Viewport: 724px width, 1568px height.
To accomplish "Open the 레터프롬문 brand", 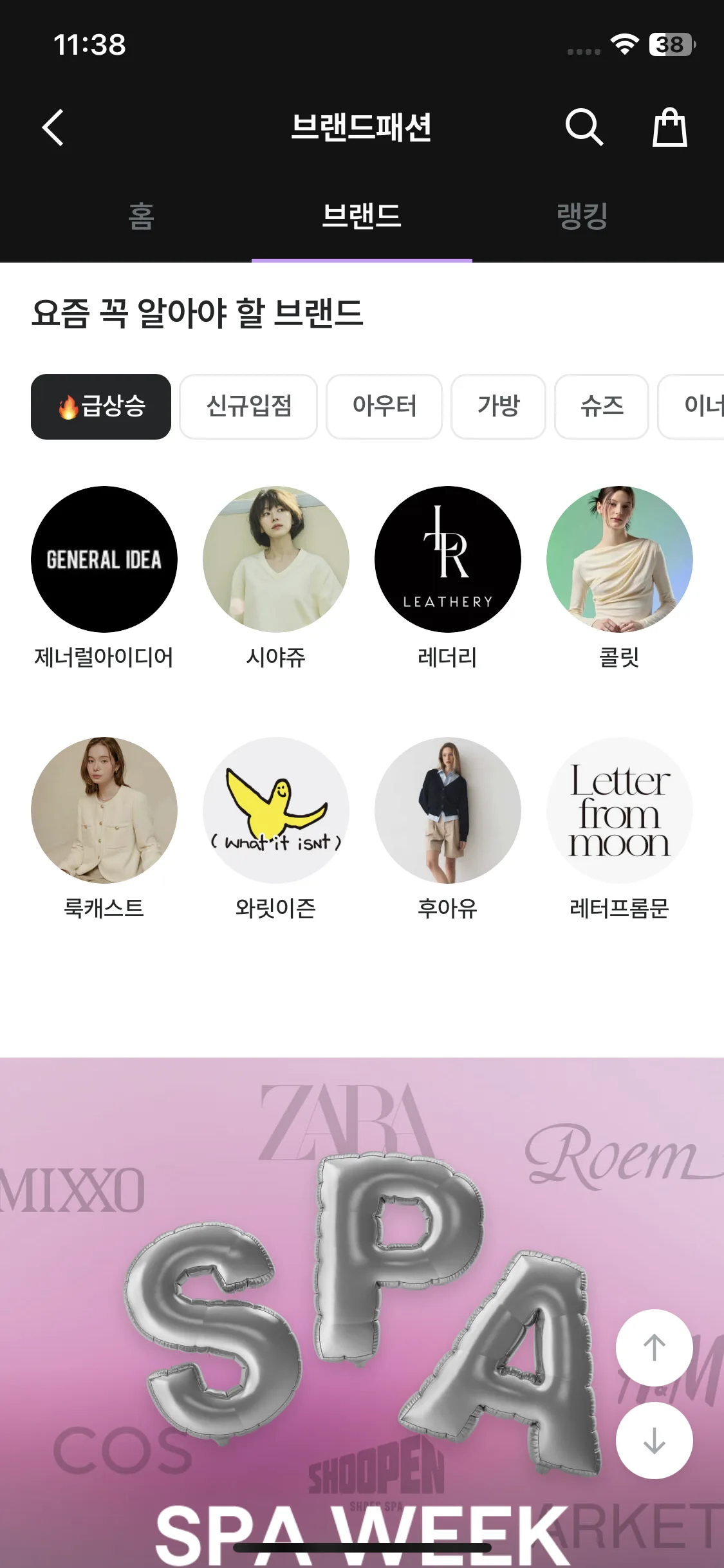I will 620,810.
